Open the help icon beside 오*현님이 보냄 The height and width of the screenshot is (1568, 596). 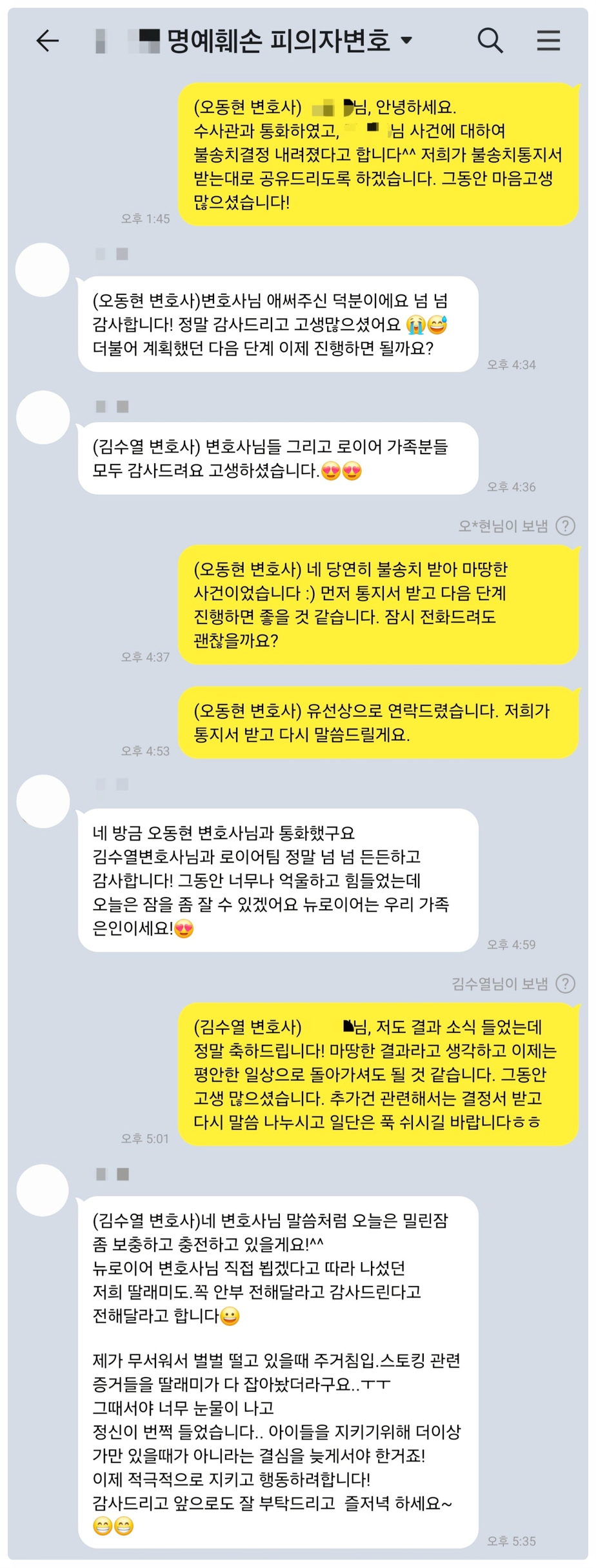tap(566, 526)
